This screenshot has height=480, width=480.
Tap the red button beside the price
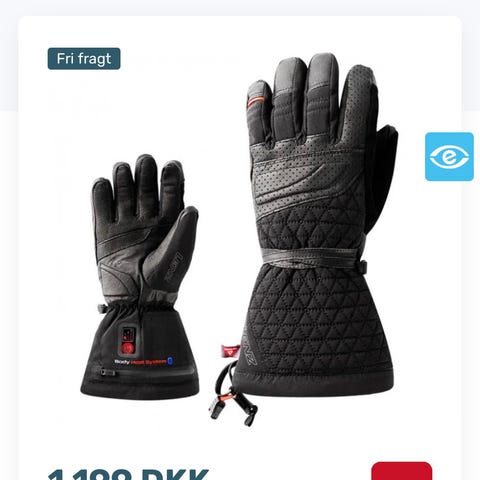pyautogui.click(x=402, y=471)
